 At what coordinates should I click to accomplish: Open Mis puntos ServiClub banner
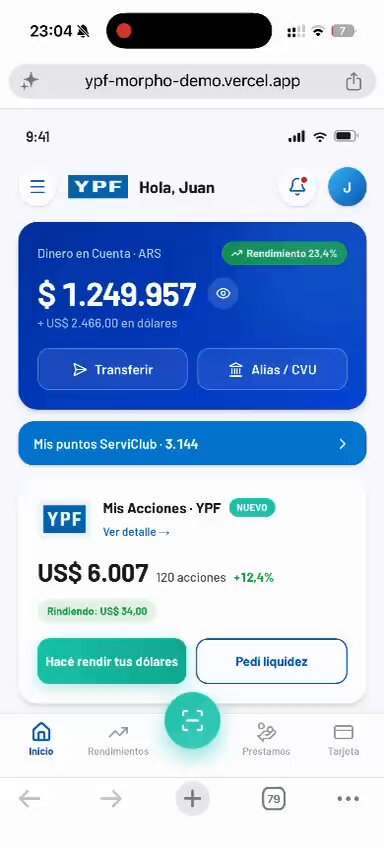click(192, 444)
